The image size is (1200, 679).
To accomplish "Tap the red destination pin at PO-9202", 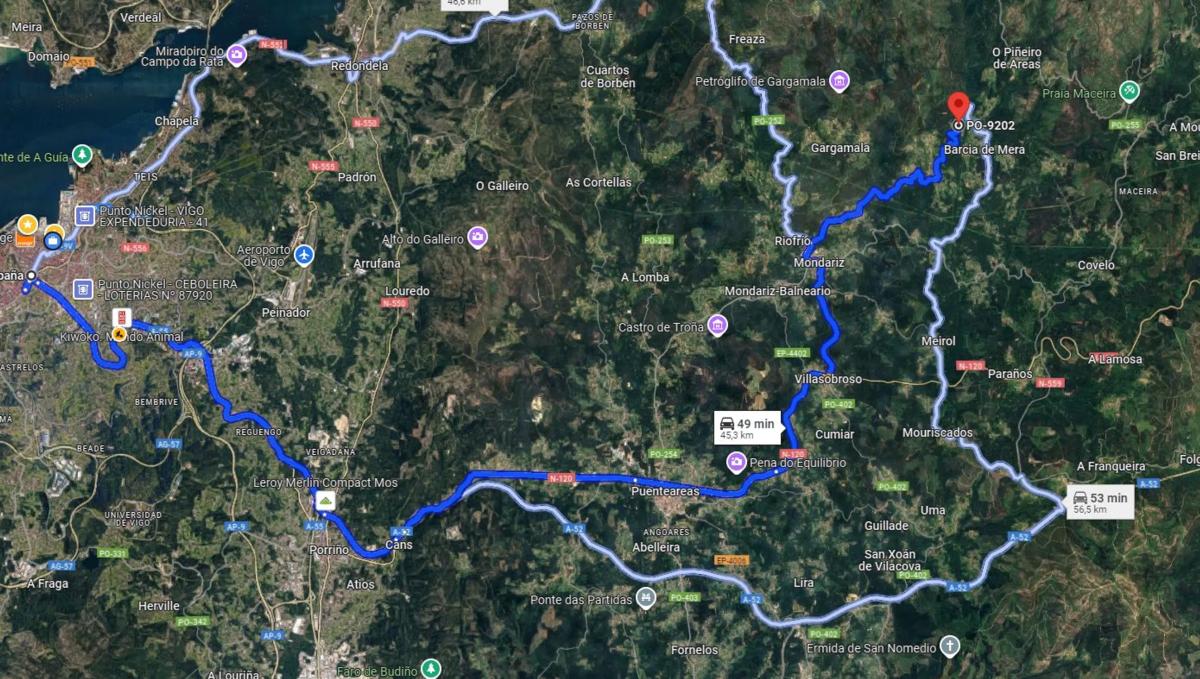I will 958,104.
